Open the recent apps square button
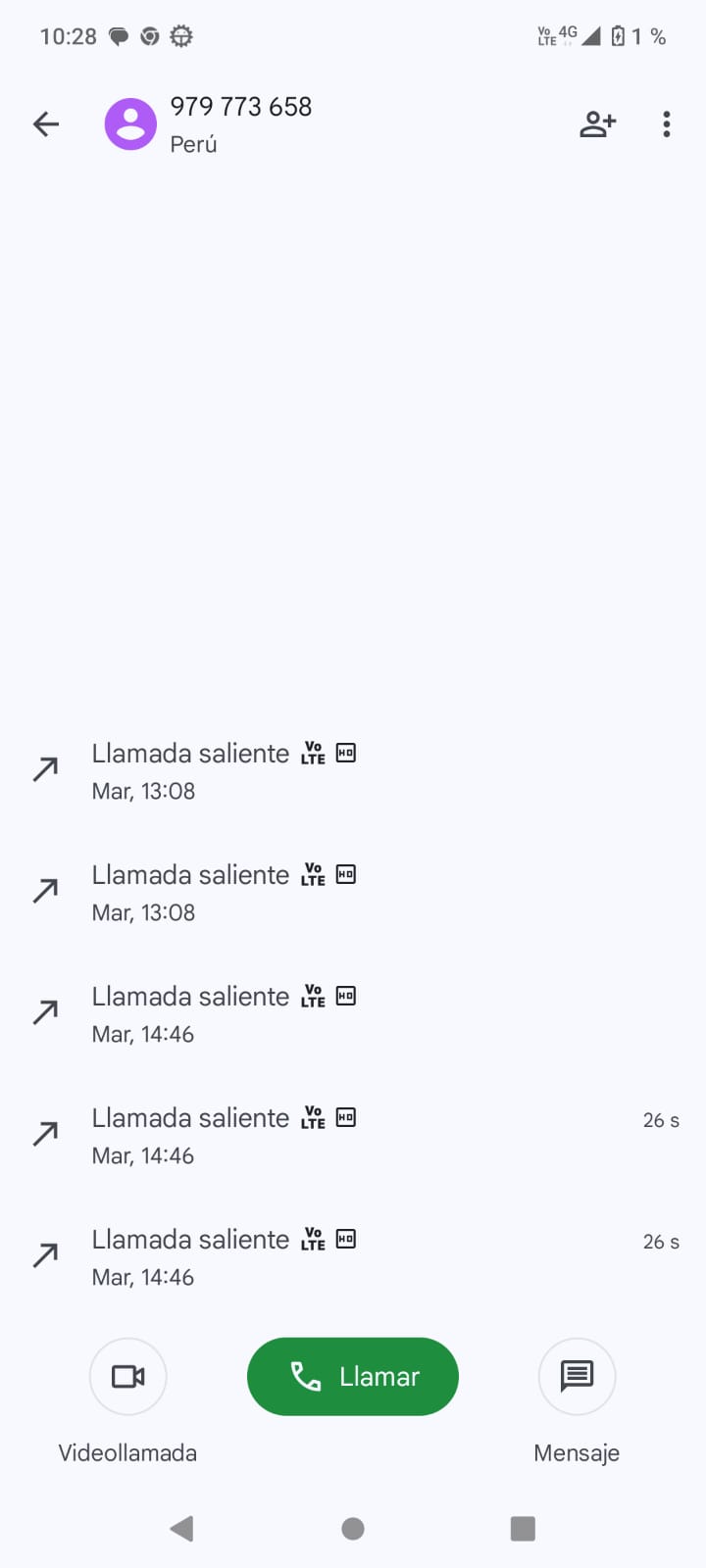This screenshot has height=1568, width=706. coord(523,1529)
